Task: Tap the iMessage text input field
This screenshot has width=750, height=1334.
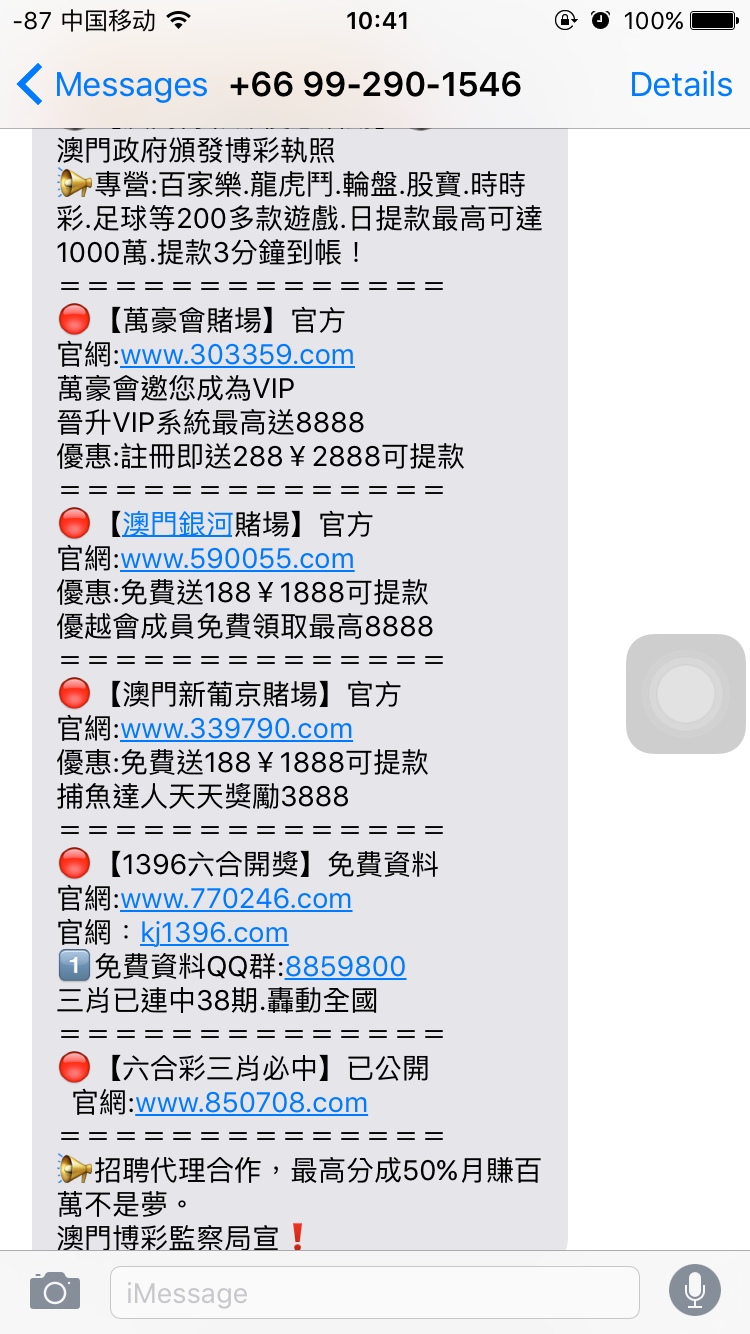Action: (375, 1290)
